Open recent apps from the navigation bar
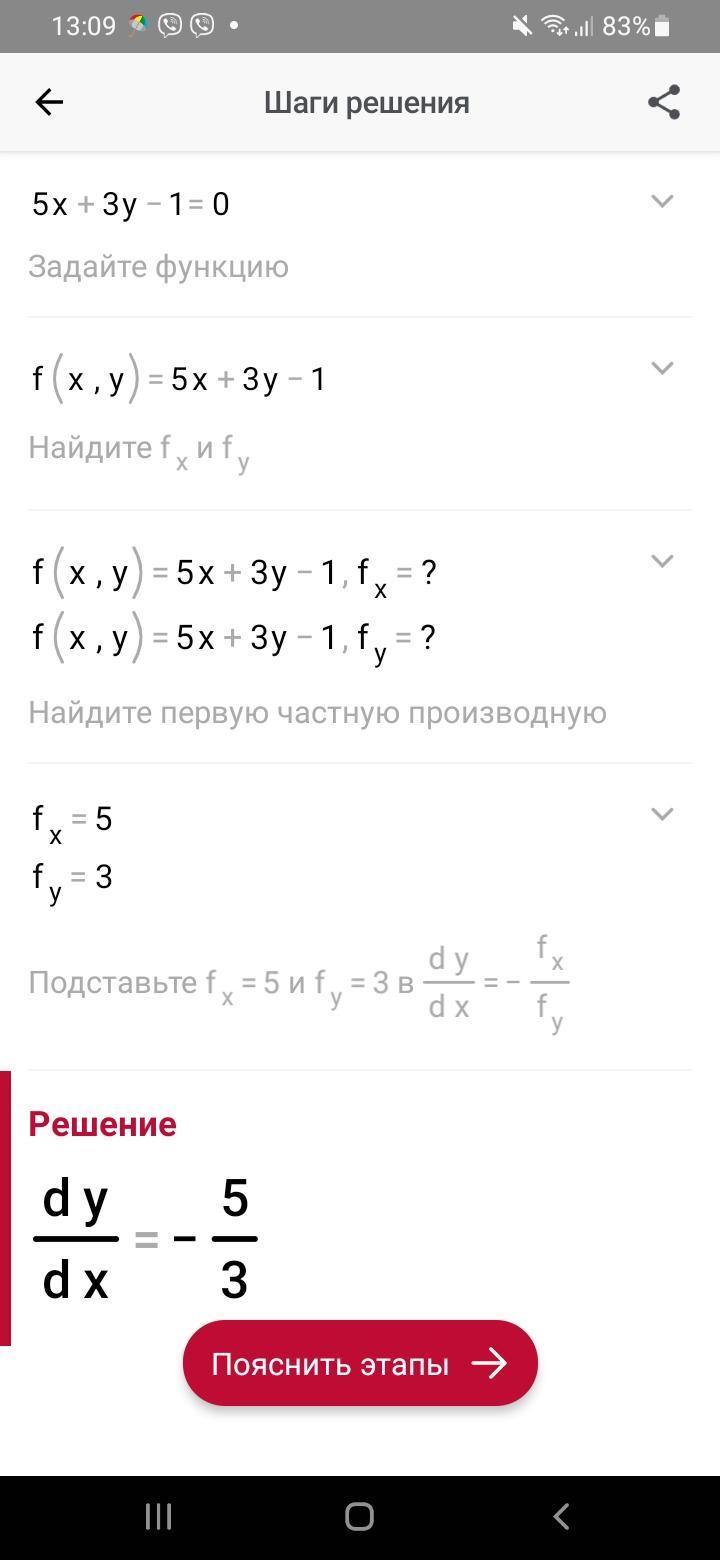The height and width of the screenshot is (1560, 720). pos(158,1517)
